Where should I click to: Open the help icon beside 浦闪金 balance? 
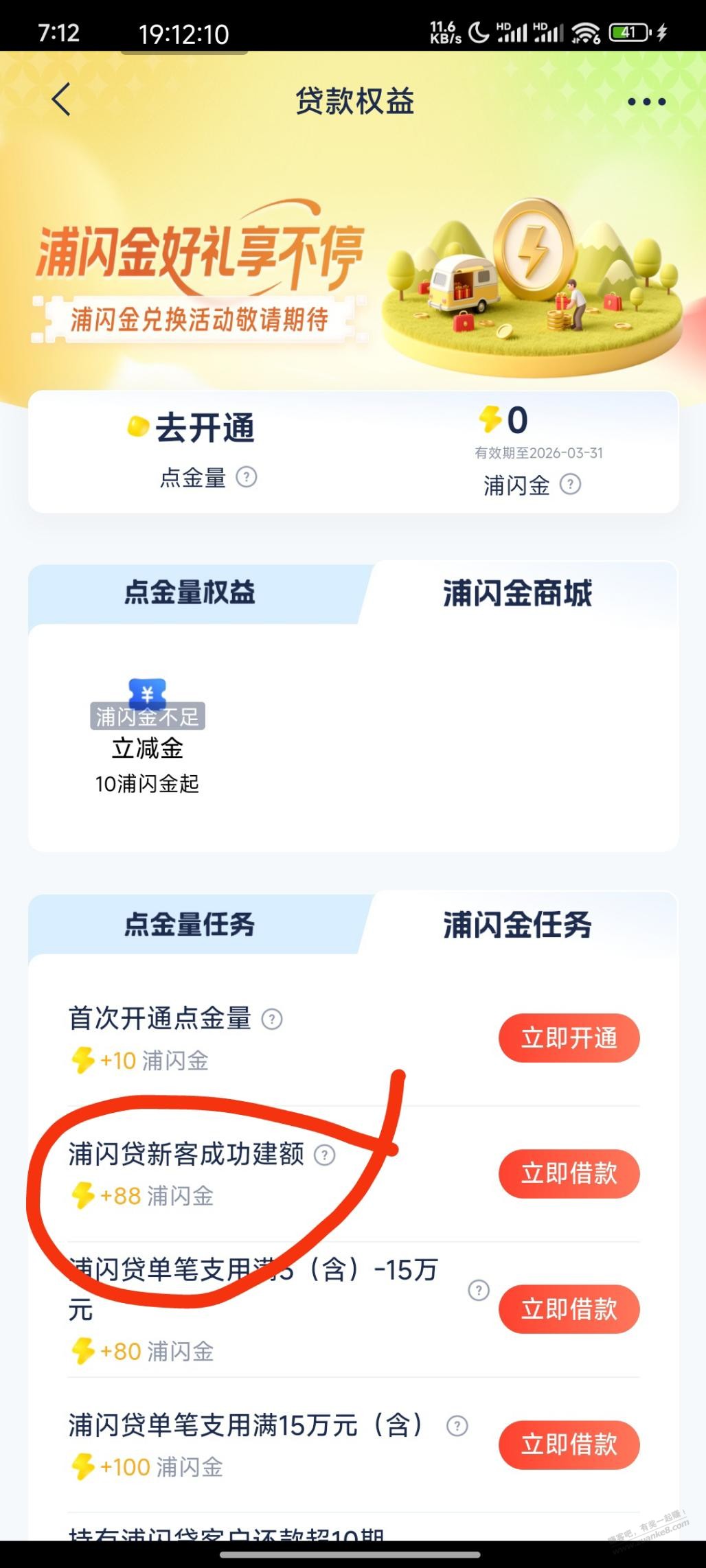point(570,485)
